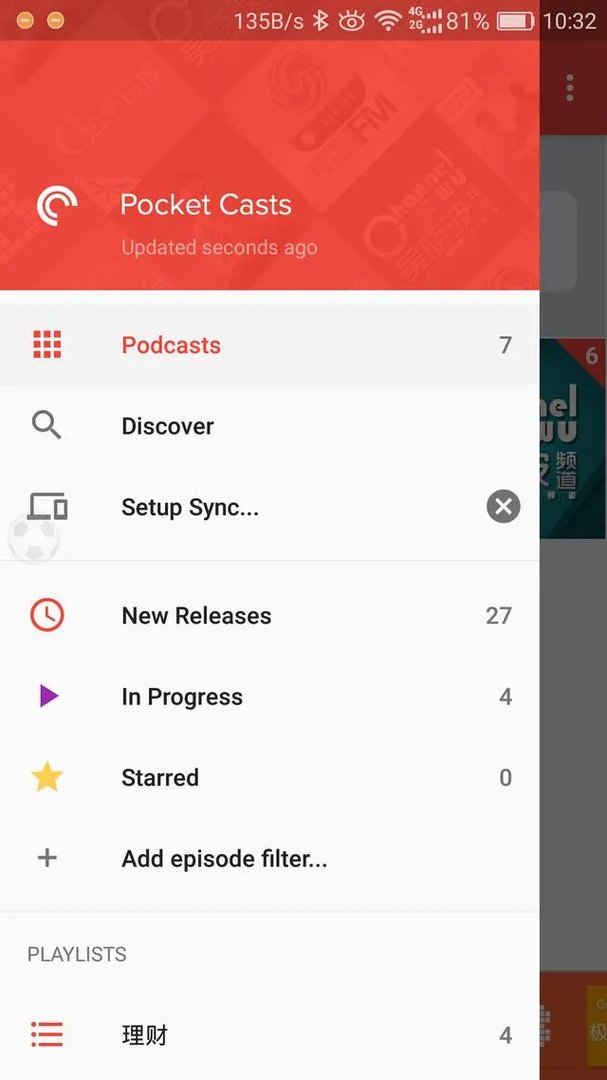Open the 理财 playlist
This screenshot has height=1080, width=607.
(x=145, y=1036)
